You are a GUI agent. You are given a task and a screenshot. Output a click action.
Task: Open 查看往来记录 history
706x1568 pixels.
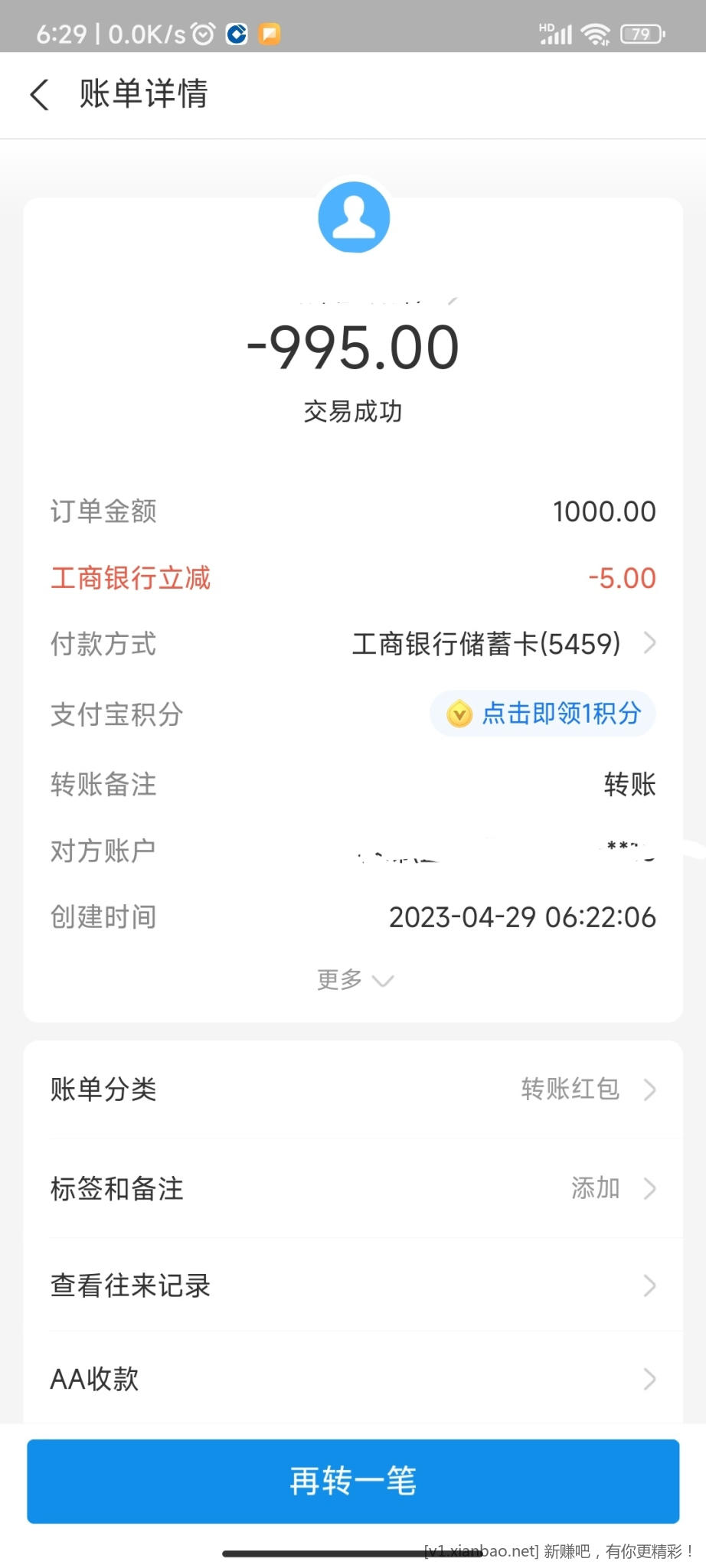pyautogui.click(x=352, y=1285)
